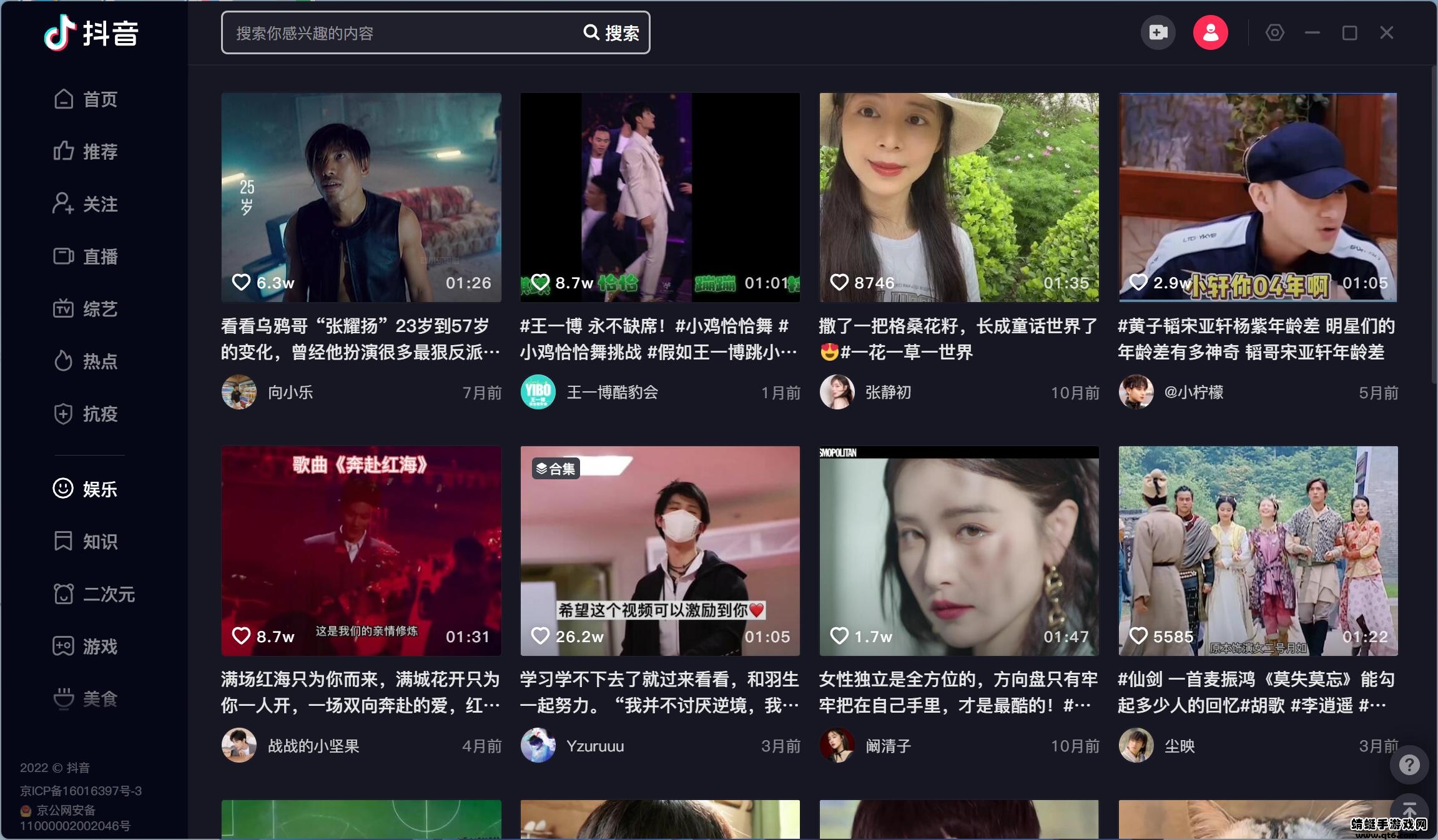Tap the search input field

tap(400, 33)
